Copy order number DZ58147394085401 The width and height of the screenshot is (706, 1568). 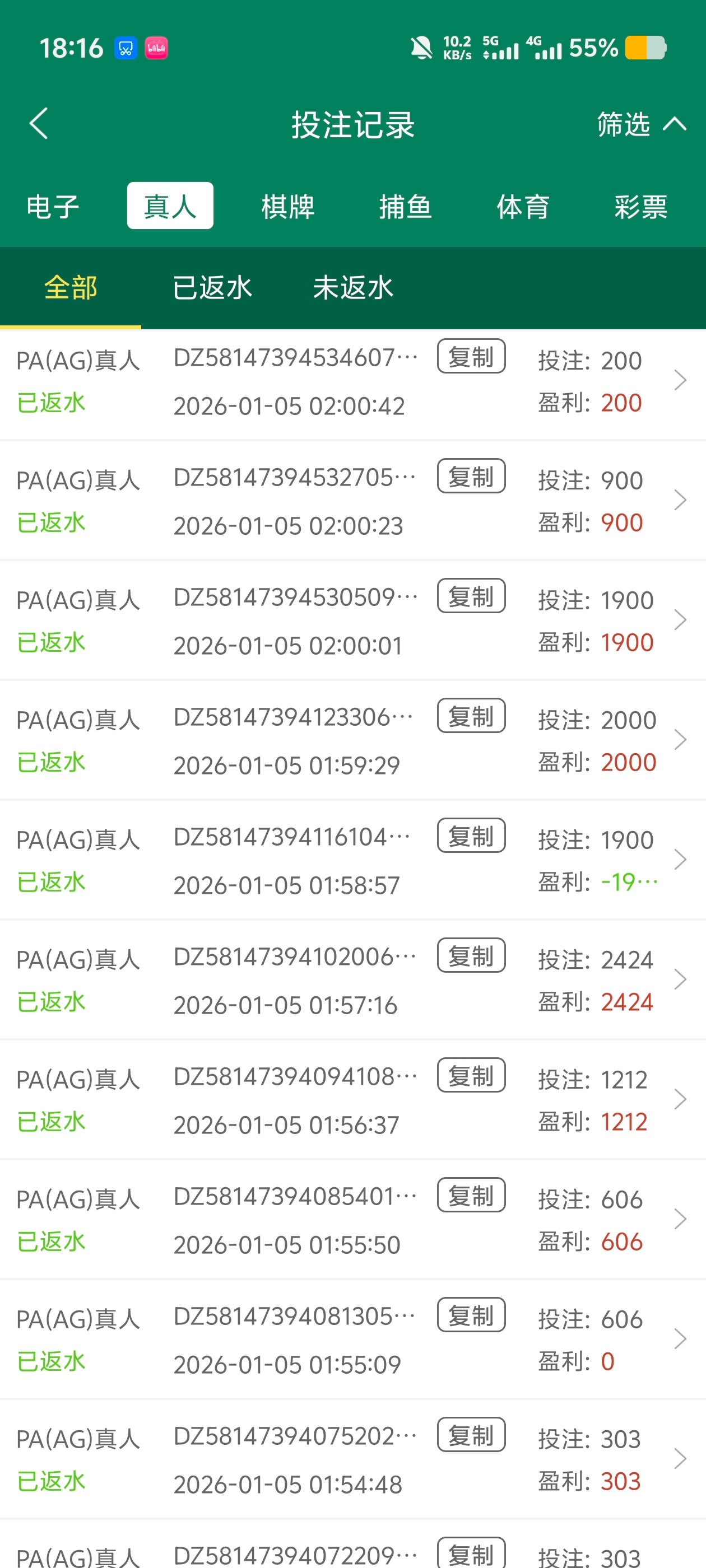(471, 1196)
